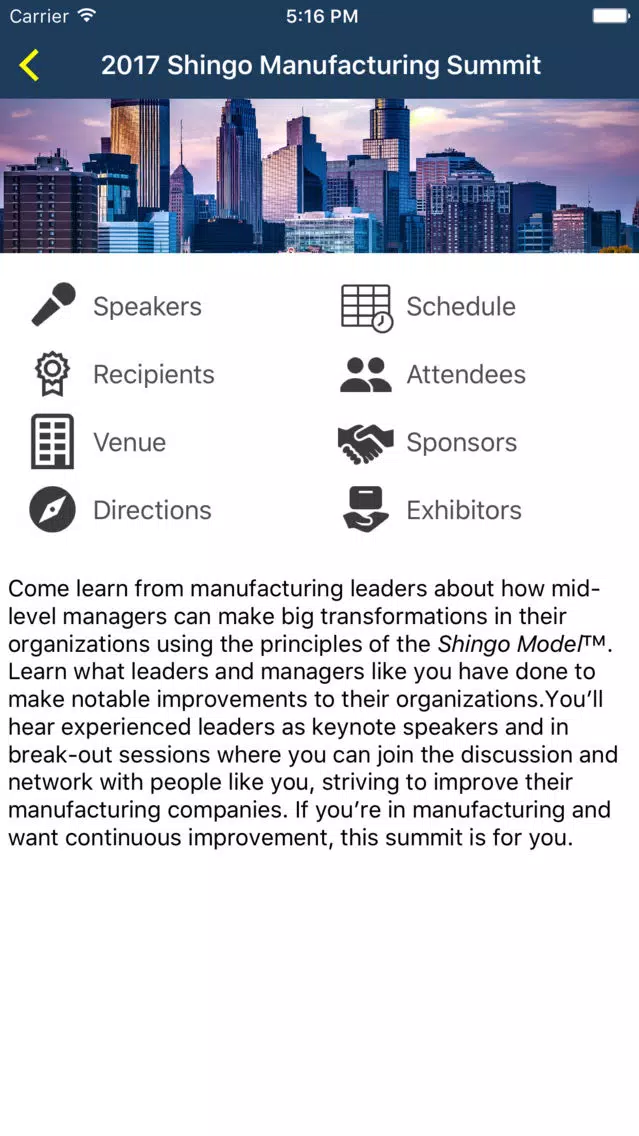View the Sponsors page
Screen dimensions: 639x1136
(461, 442)
